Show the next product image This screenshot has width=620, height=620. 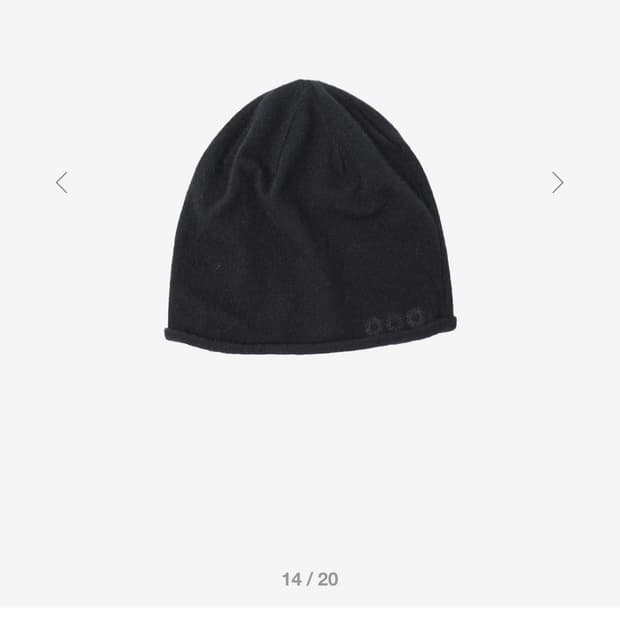(x=557, y=182)
